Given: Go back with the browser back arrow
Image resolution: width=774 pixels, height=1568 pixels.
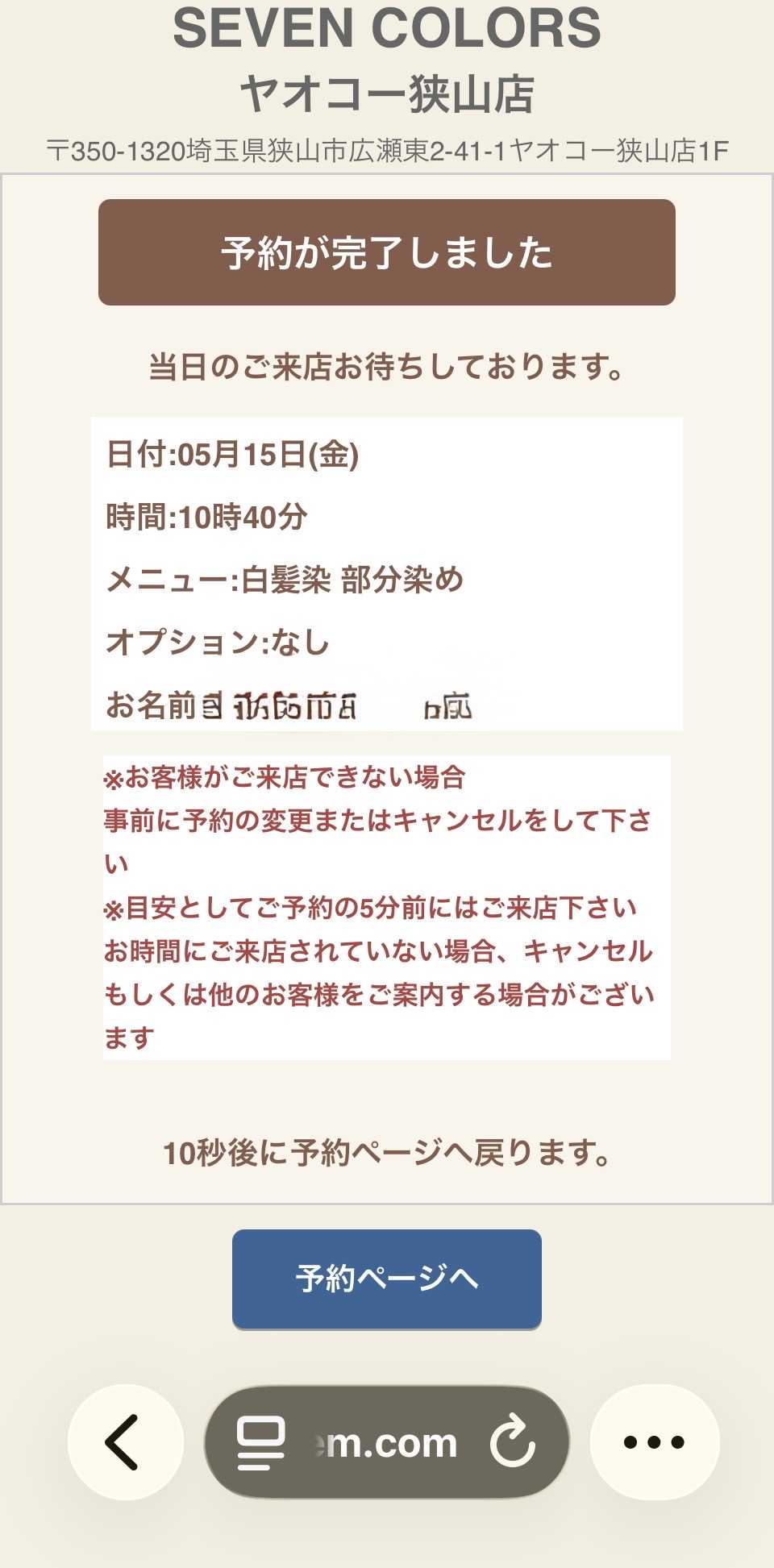Looking at the screenshot, I should (125, 1442).
